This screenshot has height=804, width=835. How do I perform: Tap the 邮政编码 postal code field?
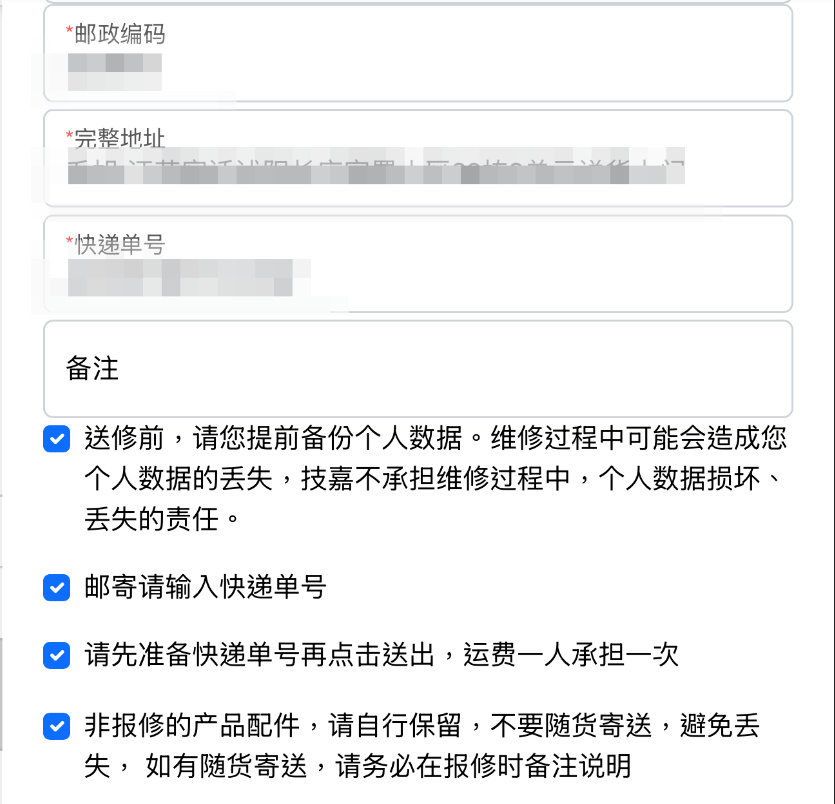click(418, 53)
